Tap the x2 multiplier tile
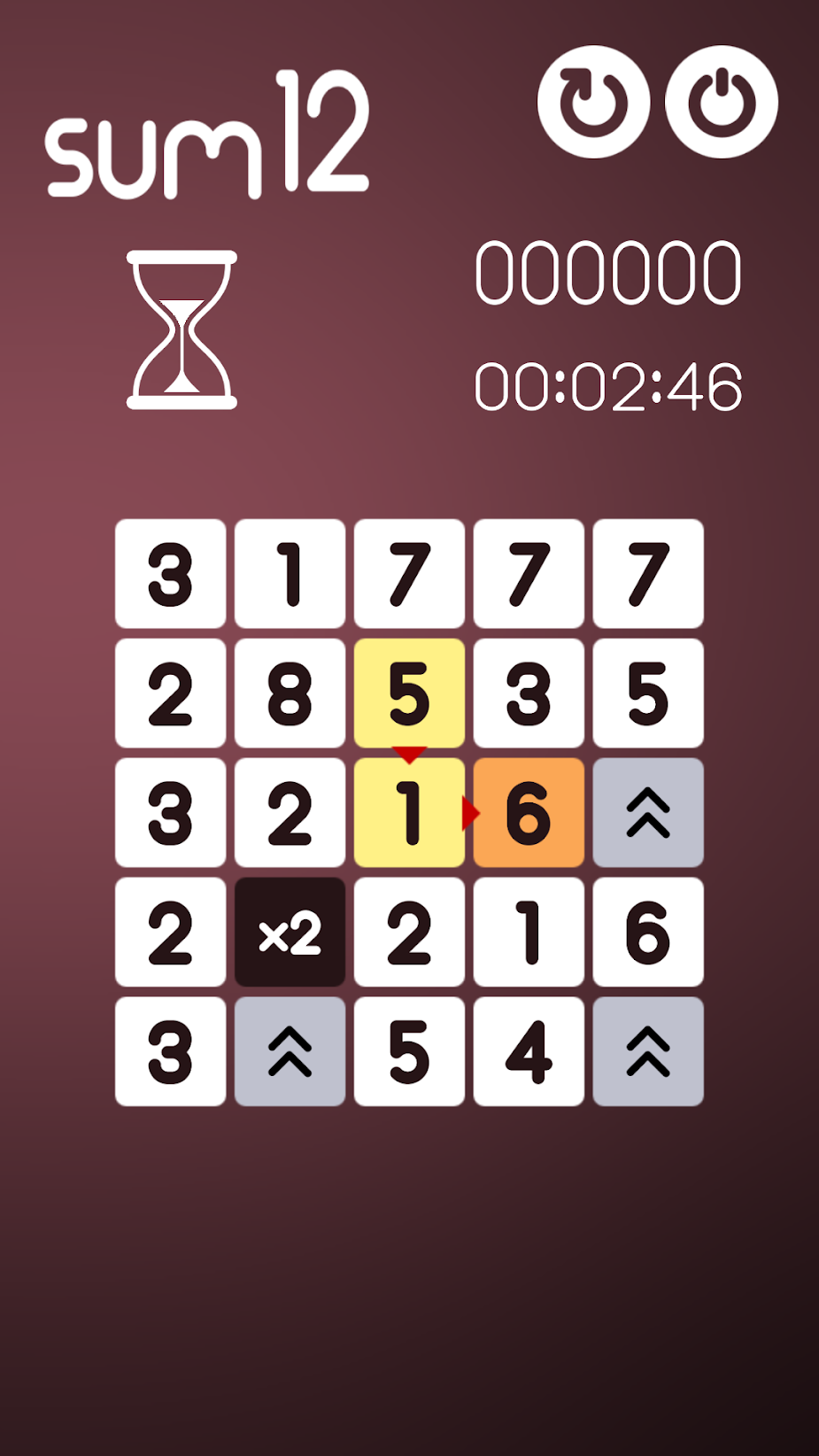Image resolution: width=819 pixels, height=1456 pixels. 290,932
